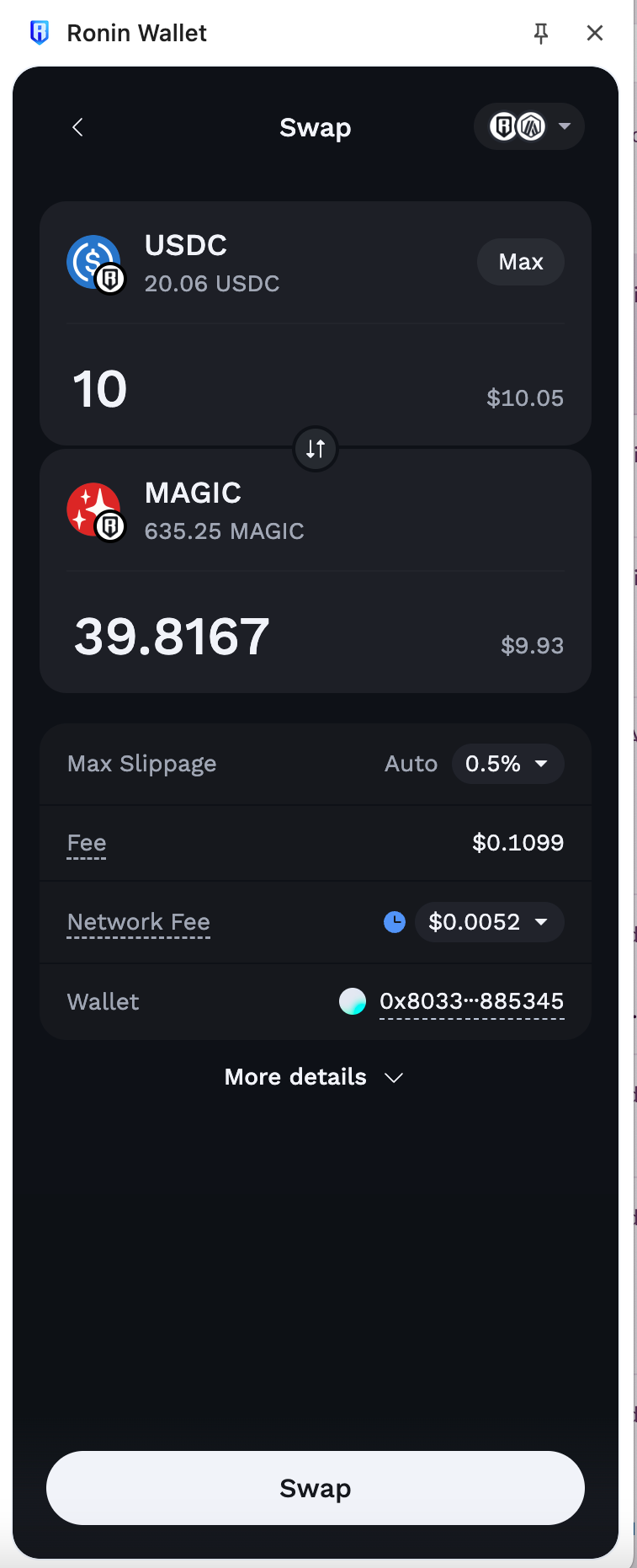View Network Fee info
Viewport: 637px width, 1568px height.
point(139,922)
